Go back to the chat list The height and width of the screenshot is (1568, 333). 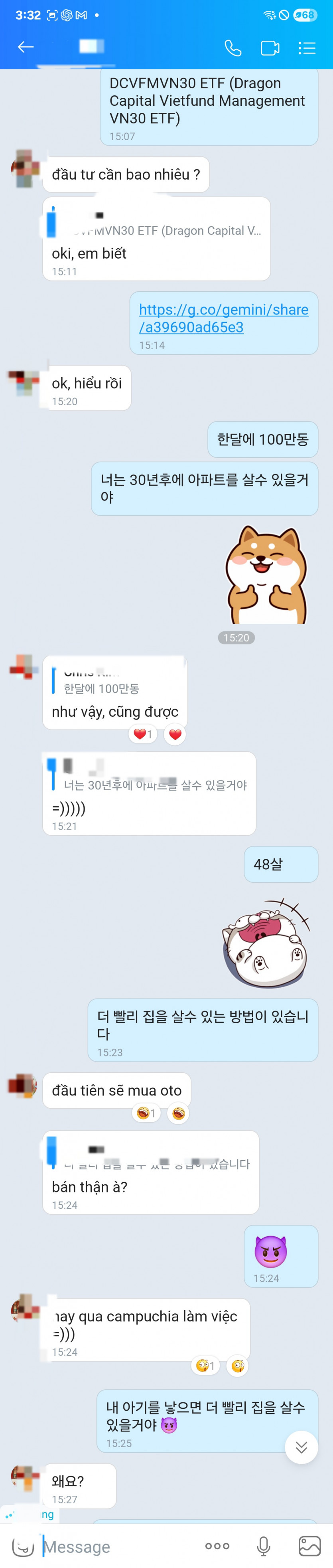26,47
